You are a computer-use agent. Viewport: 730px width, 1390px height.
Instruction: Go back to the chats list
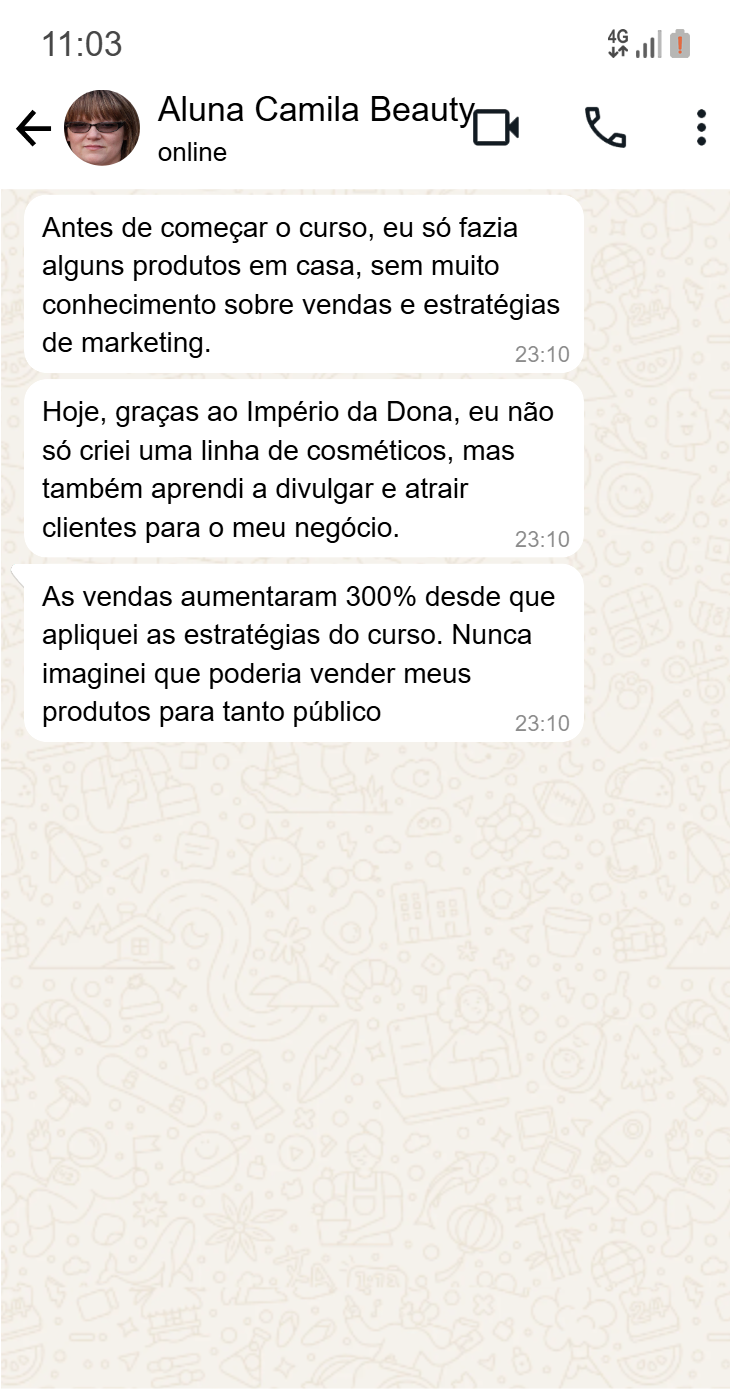[x=33, y=128]
